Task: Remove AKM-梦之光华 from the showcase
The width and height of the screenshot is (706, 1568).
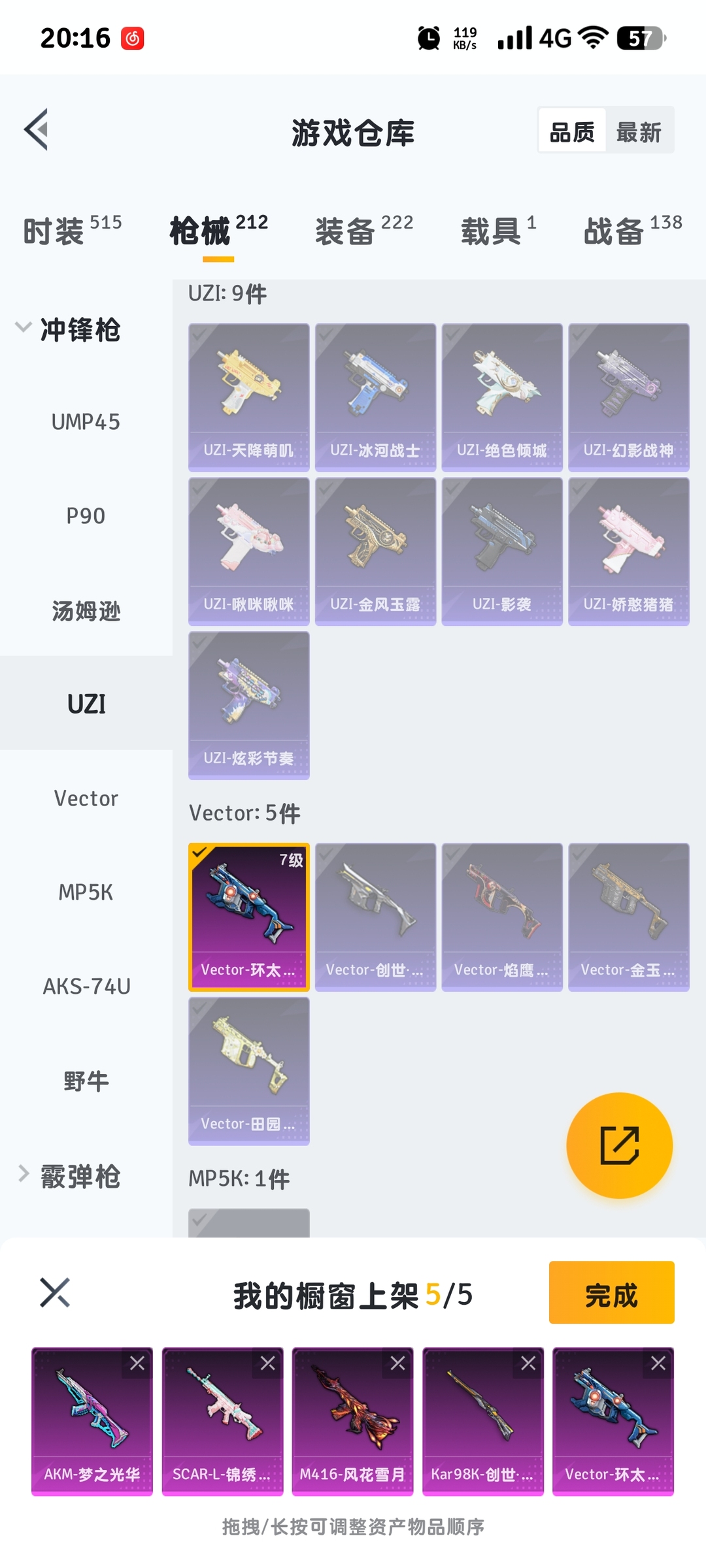Action: click(137, 1363)
